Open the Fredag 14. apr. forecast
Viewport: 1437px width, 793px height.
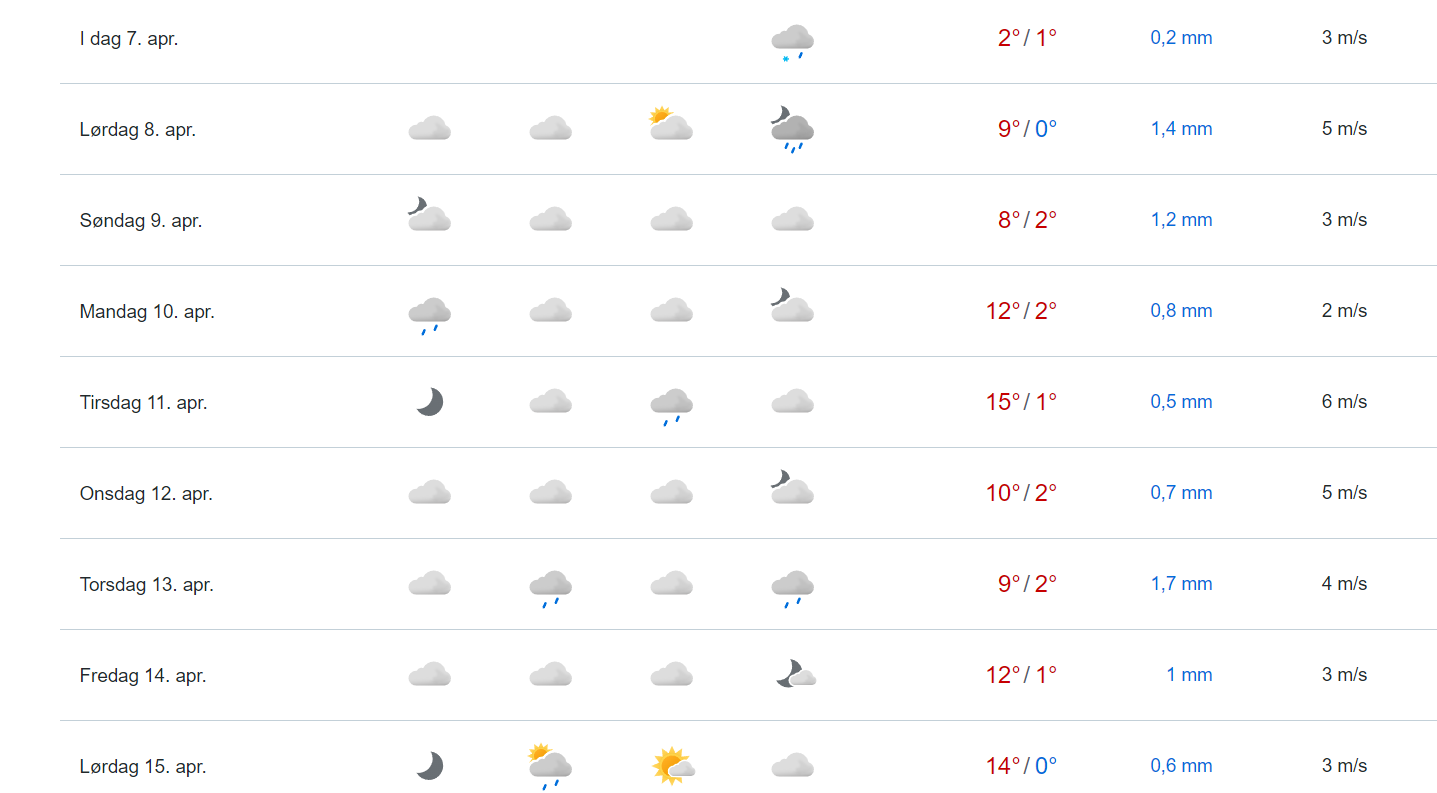(143, 676)
